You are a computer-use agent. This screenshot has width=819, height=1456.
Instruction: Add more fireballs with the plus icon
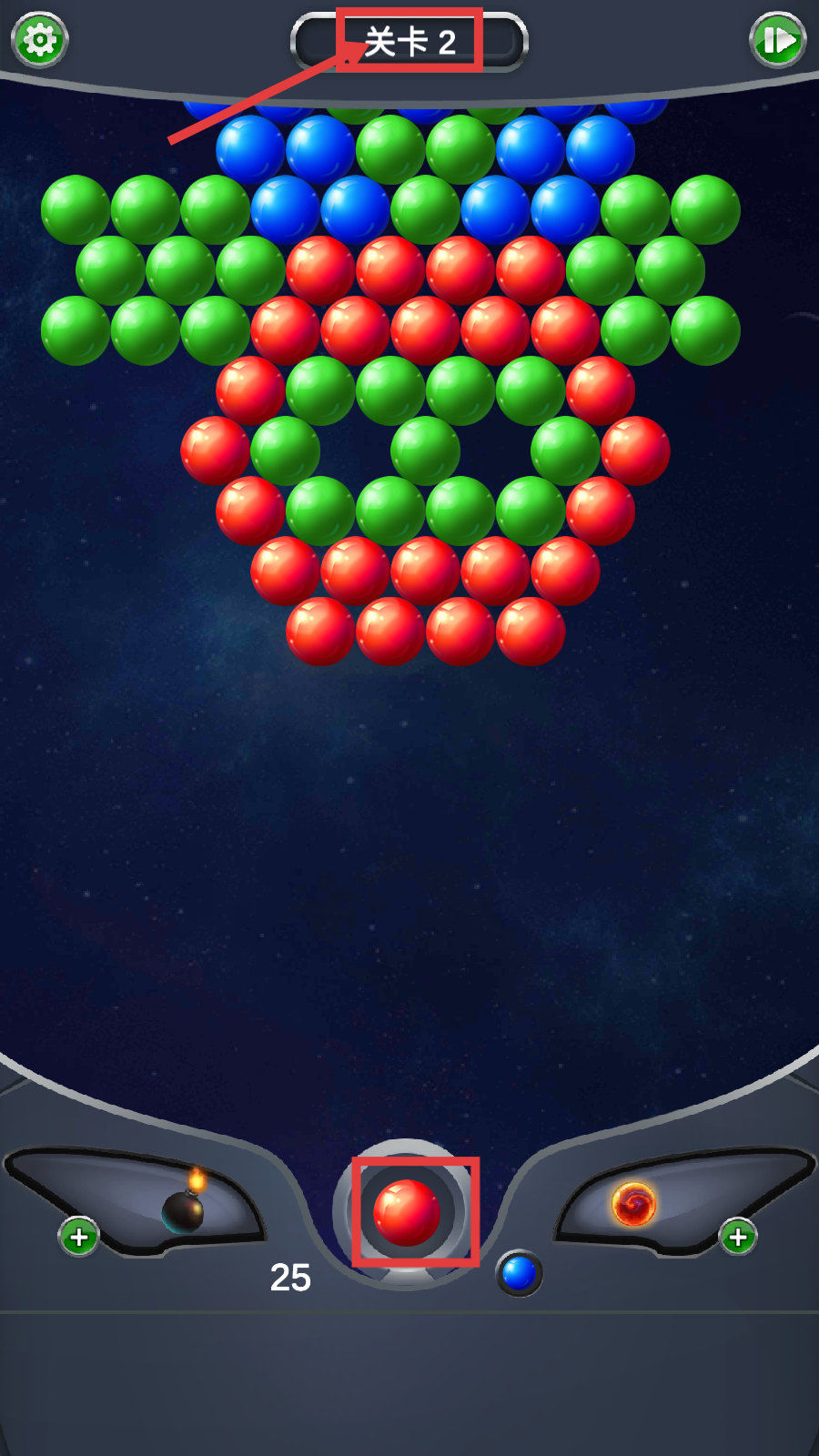click(x=738, y=1237)
